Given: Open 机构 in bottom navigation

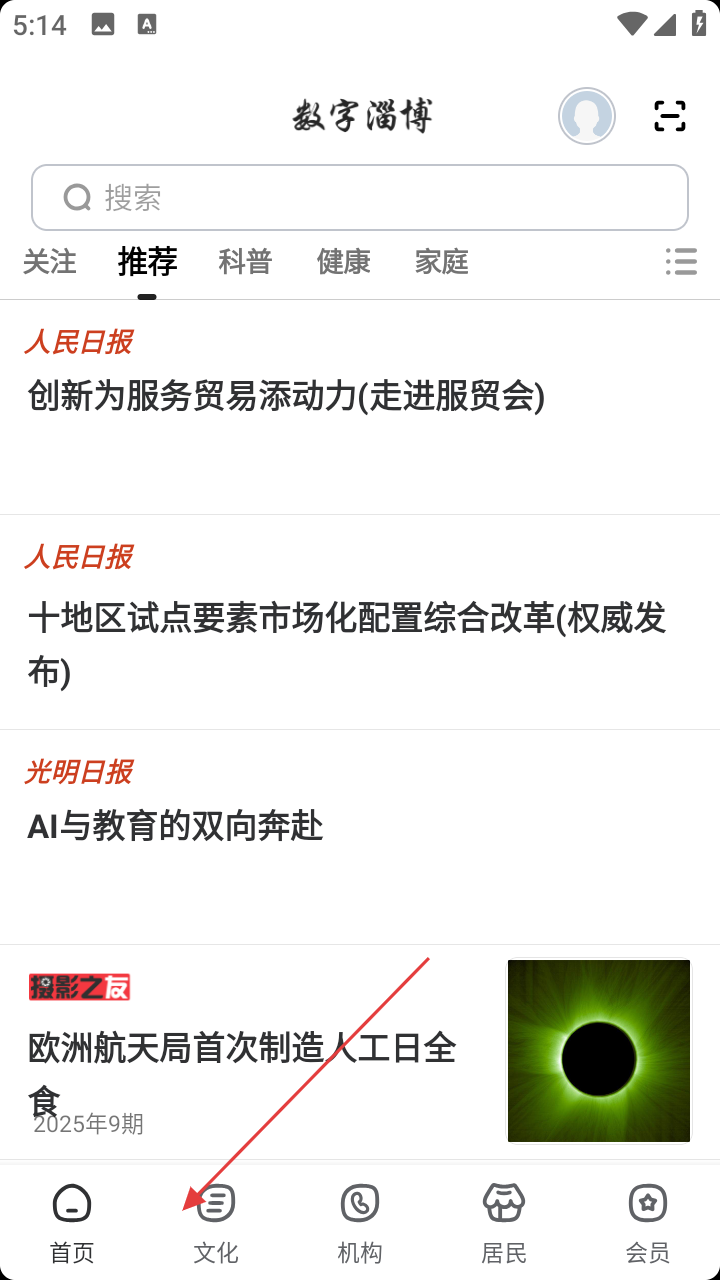Looking at the screenshot, I should [x=360, y=1222].
